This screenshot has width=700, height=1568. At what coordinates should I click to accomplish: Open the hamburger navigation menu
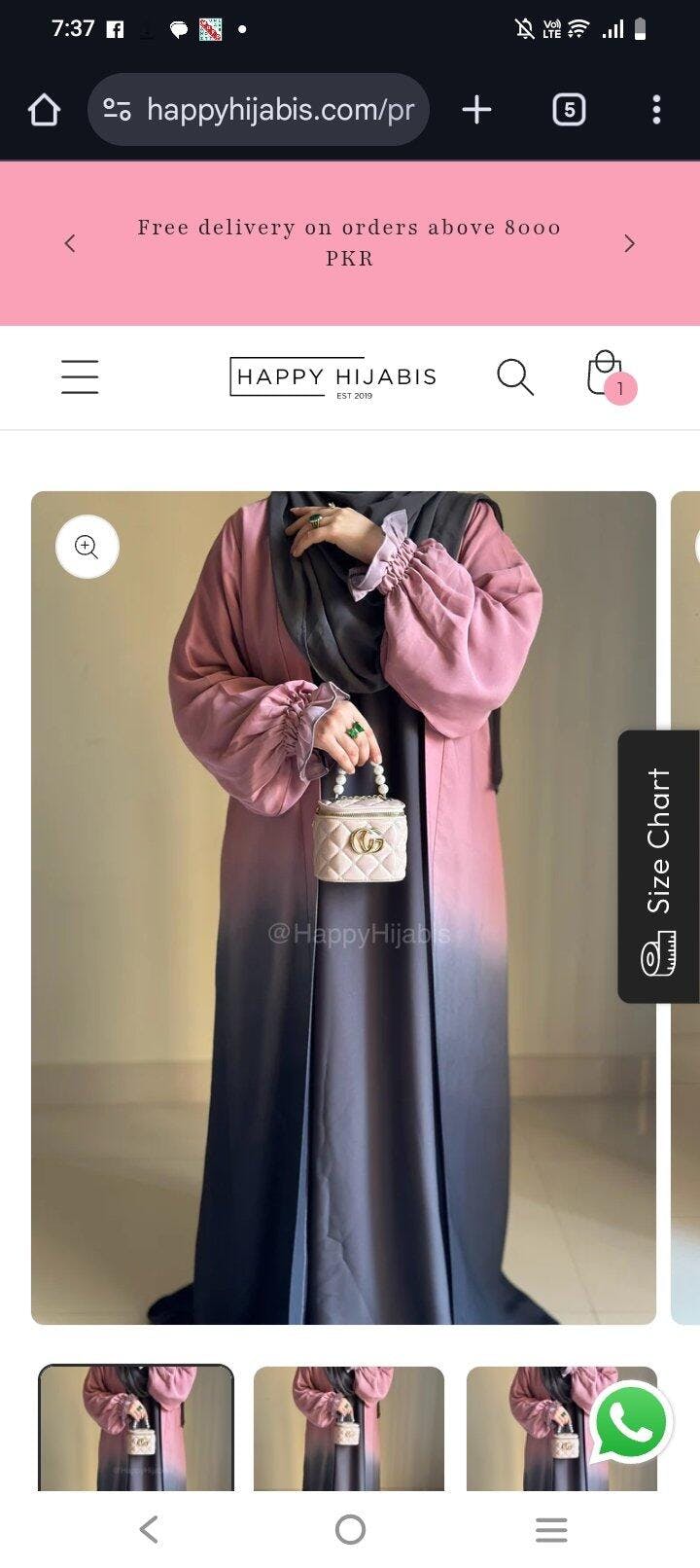point(80,376)
